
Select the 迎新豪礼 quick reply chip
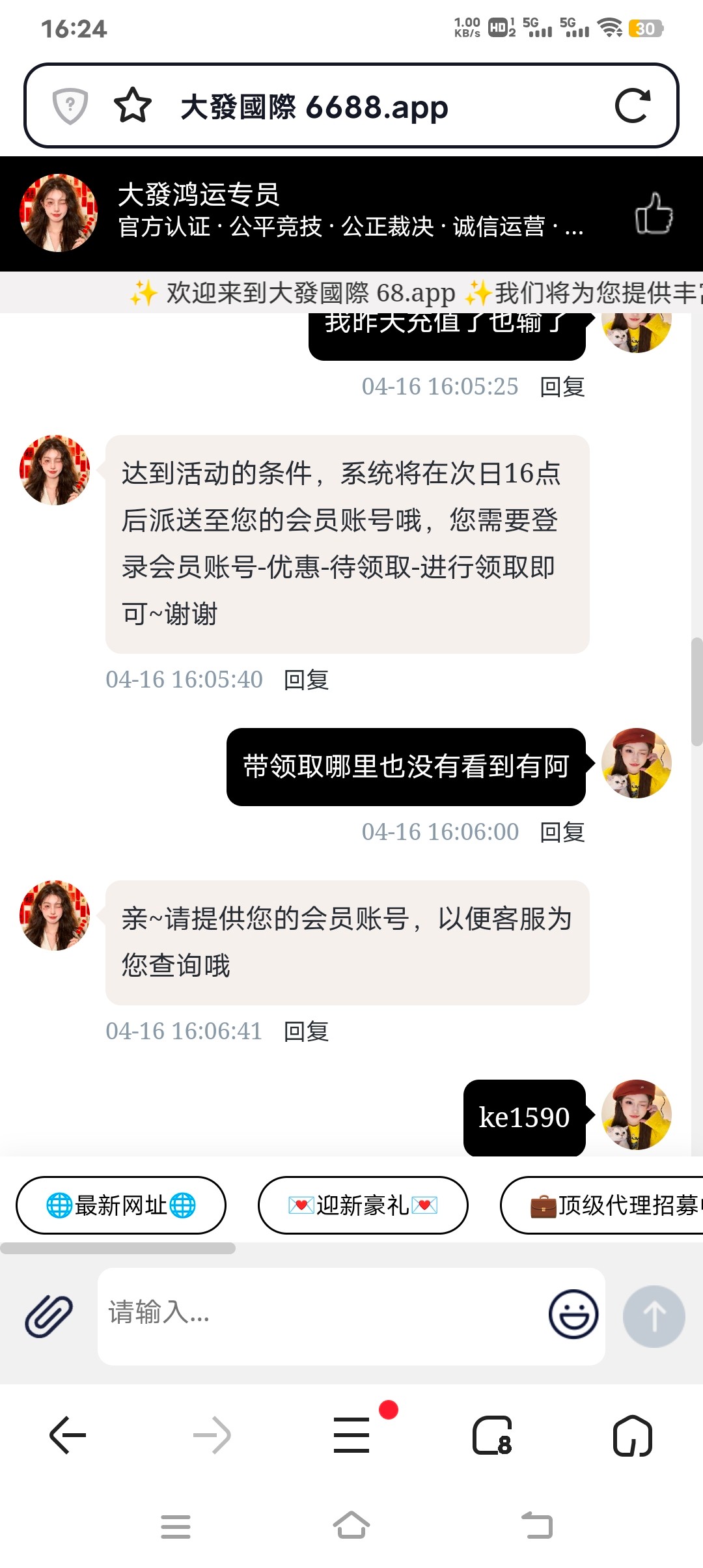pos(363,1205)
